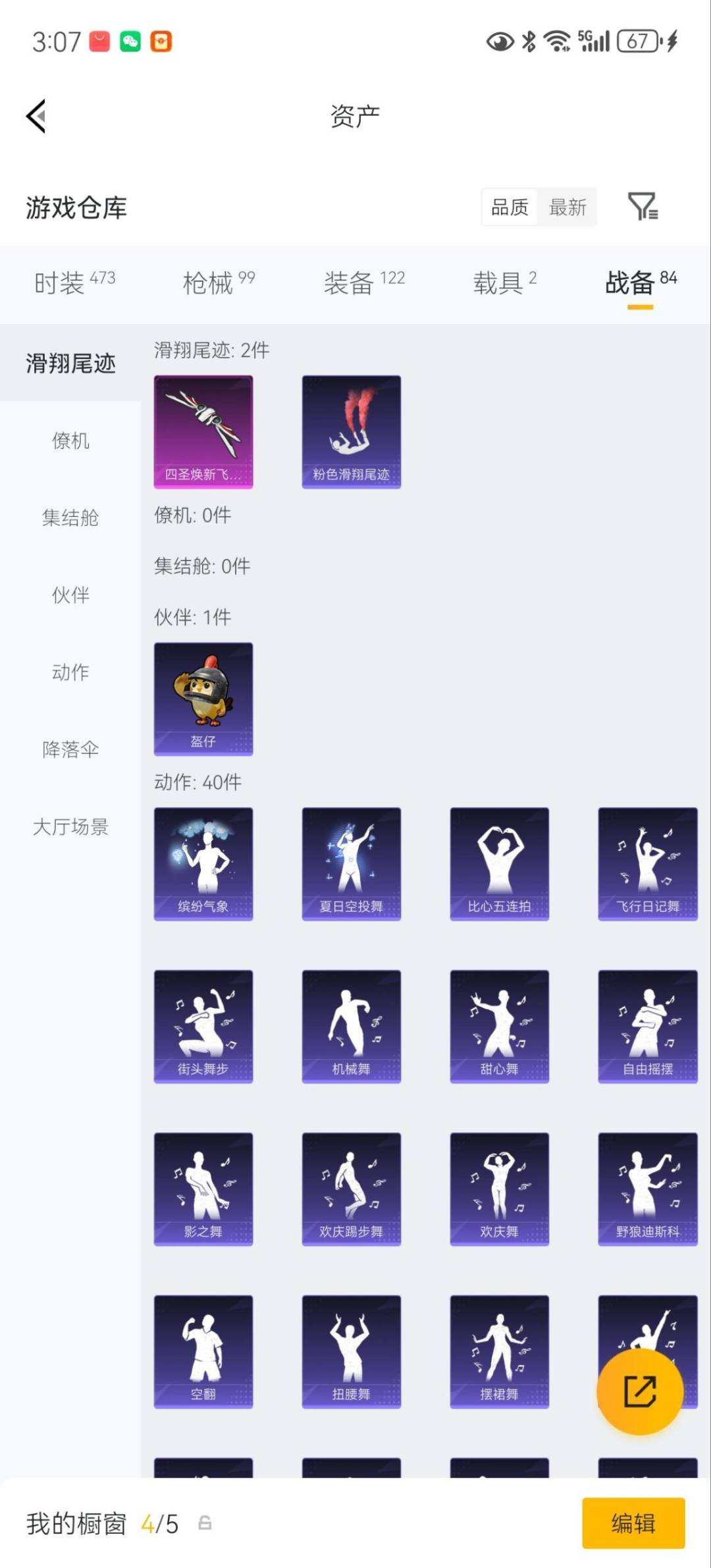Open the 降落伞 category in the sidebar
This screenshot has height=1568, width=711.
pyautogui.click(x=69, y=749)
